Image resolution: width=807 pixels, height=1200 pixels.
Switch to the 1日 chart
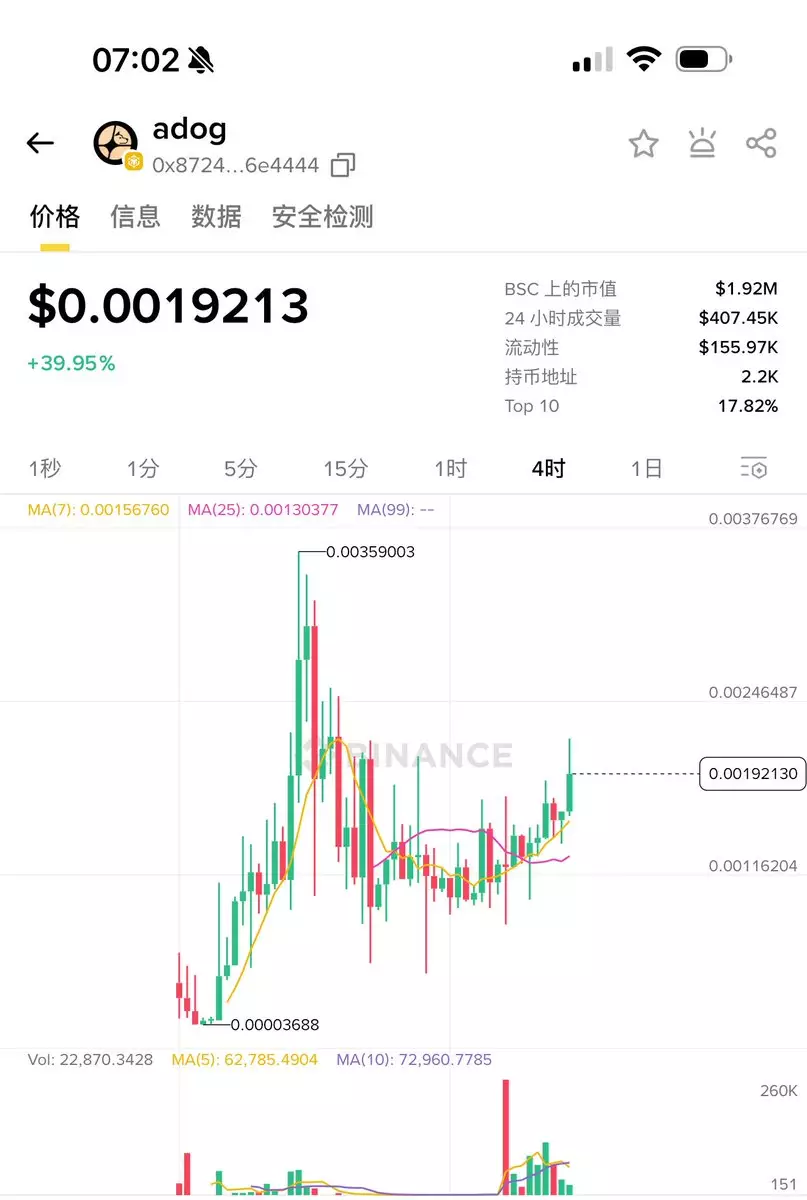click(x=646, y=468)
